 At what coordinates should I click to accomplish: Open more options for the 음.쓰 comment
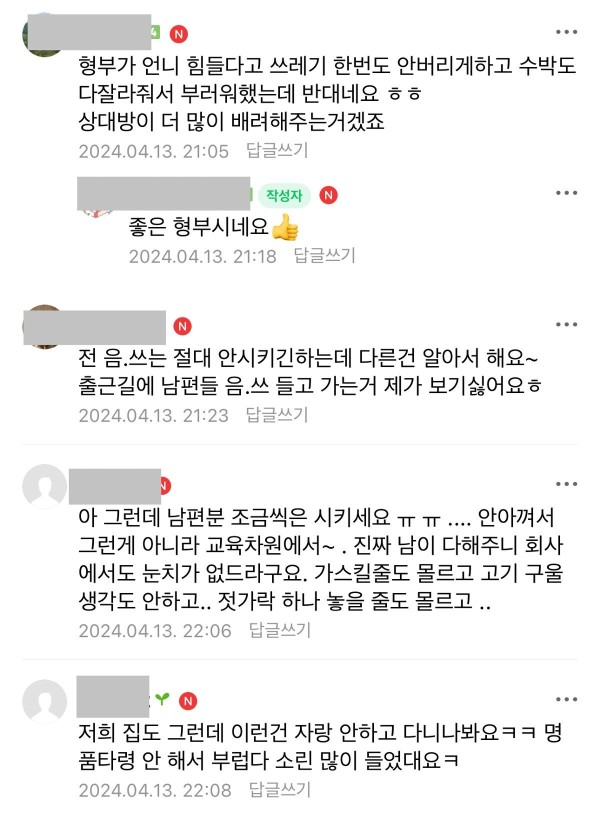(567, 324)
